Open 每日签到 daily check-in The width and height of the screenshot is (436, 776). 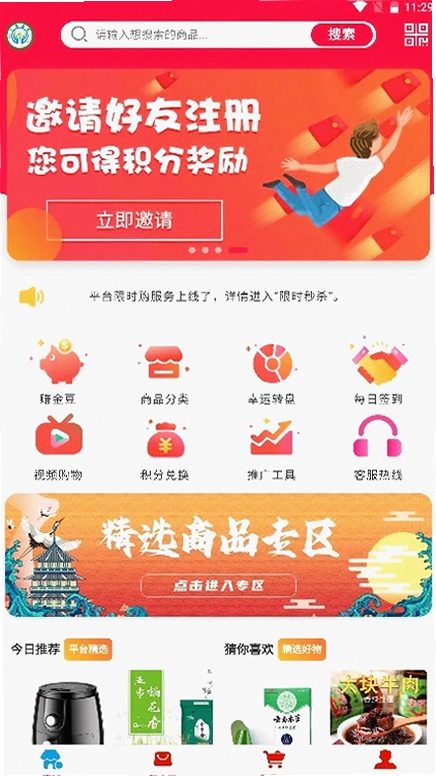(379, 372)
